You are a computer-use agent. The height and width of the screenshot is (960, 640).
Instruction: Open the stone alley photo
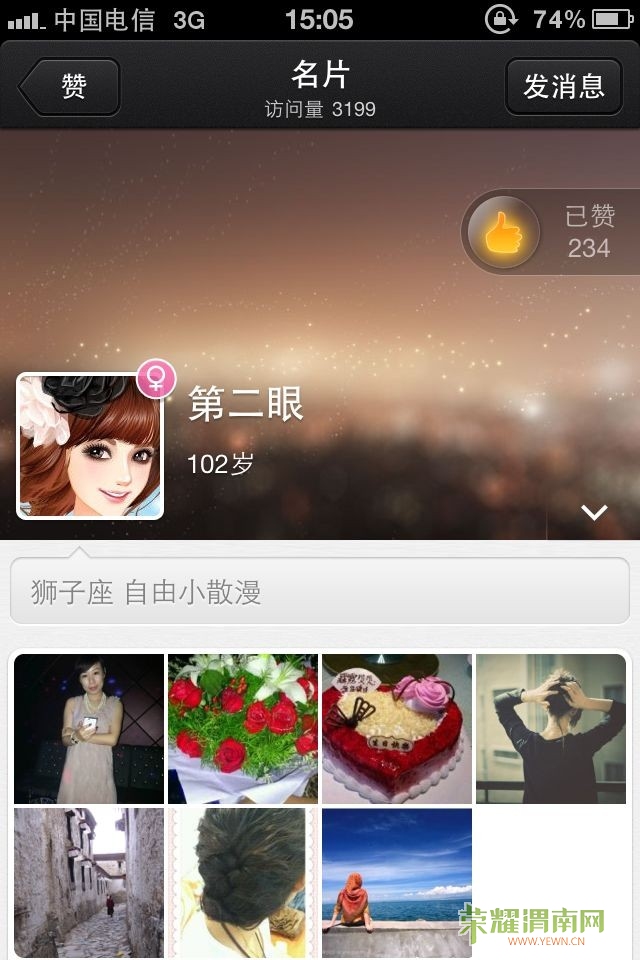click(89, 883)
